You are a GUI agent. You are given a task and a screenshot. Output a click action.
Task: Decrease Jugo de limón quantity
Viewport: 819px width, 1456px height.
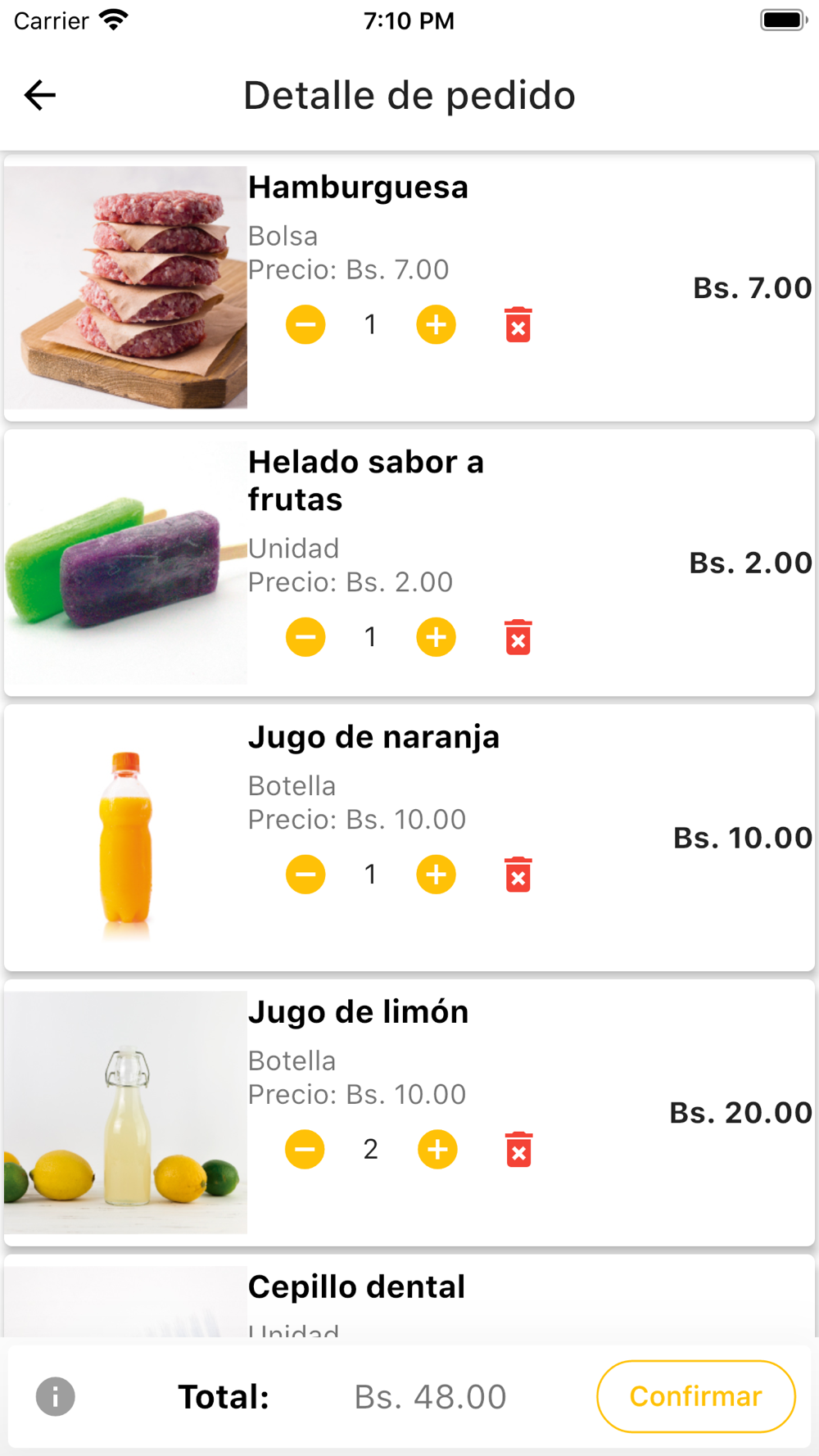pyautogui.click(x=305, y=1149)
